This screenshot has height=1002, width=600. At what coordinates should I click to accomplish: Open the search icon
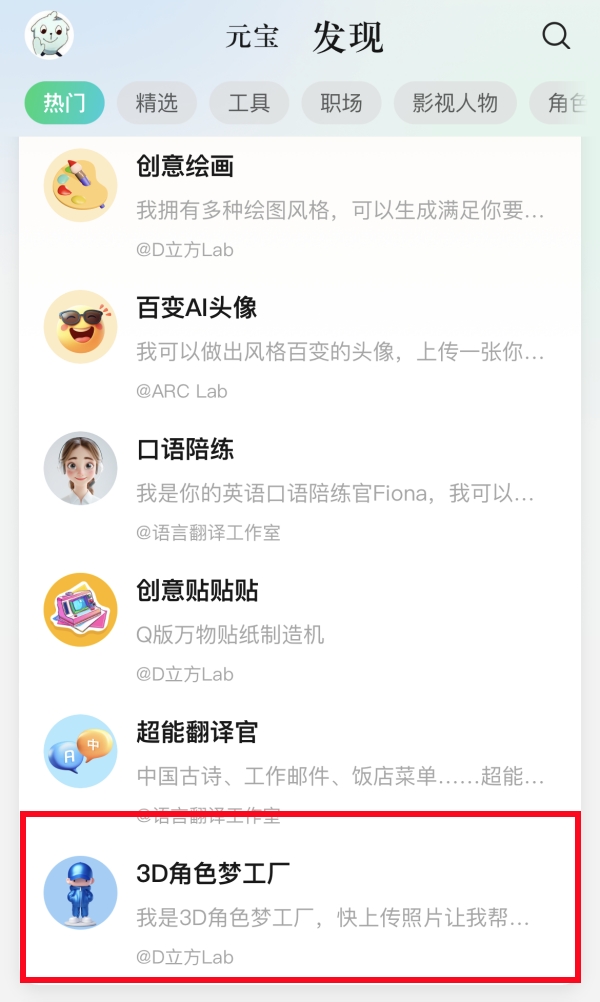[x=556, y=36]
